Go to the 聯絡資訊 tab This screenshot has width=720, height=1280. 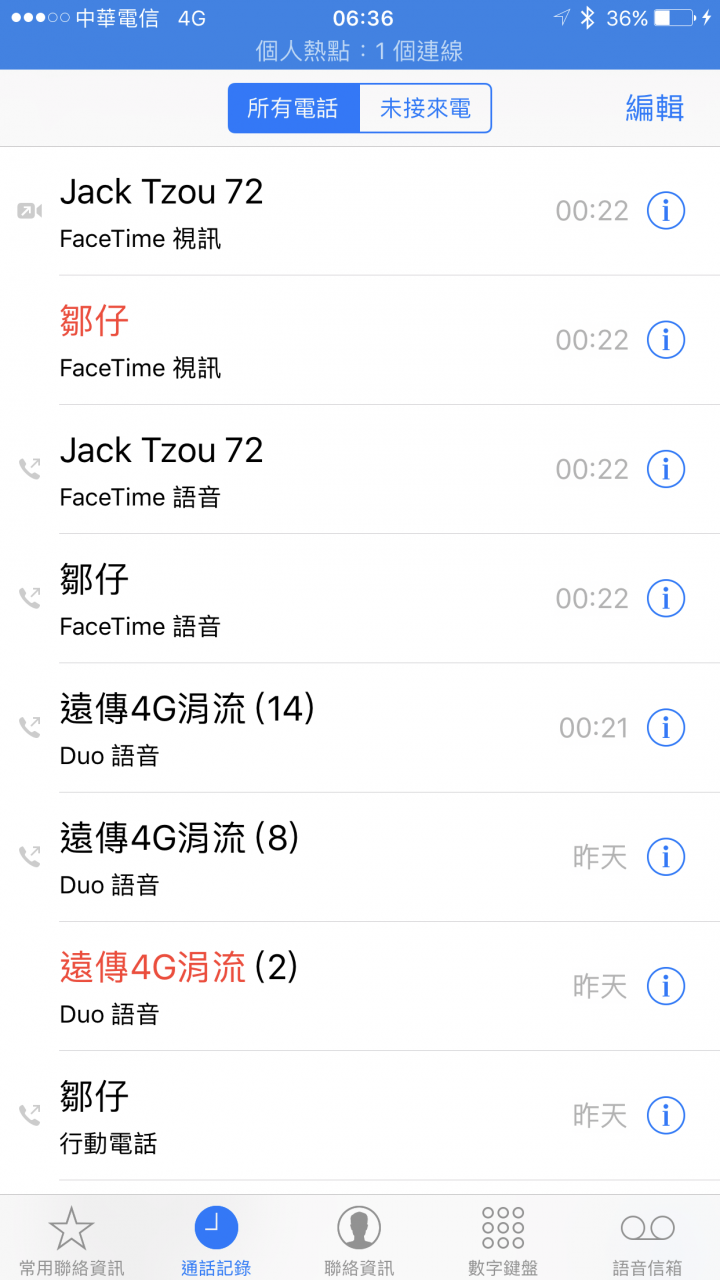point(359,1240)
